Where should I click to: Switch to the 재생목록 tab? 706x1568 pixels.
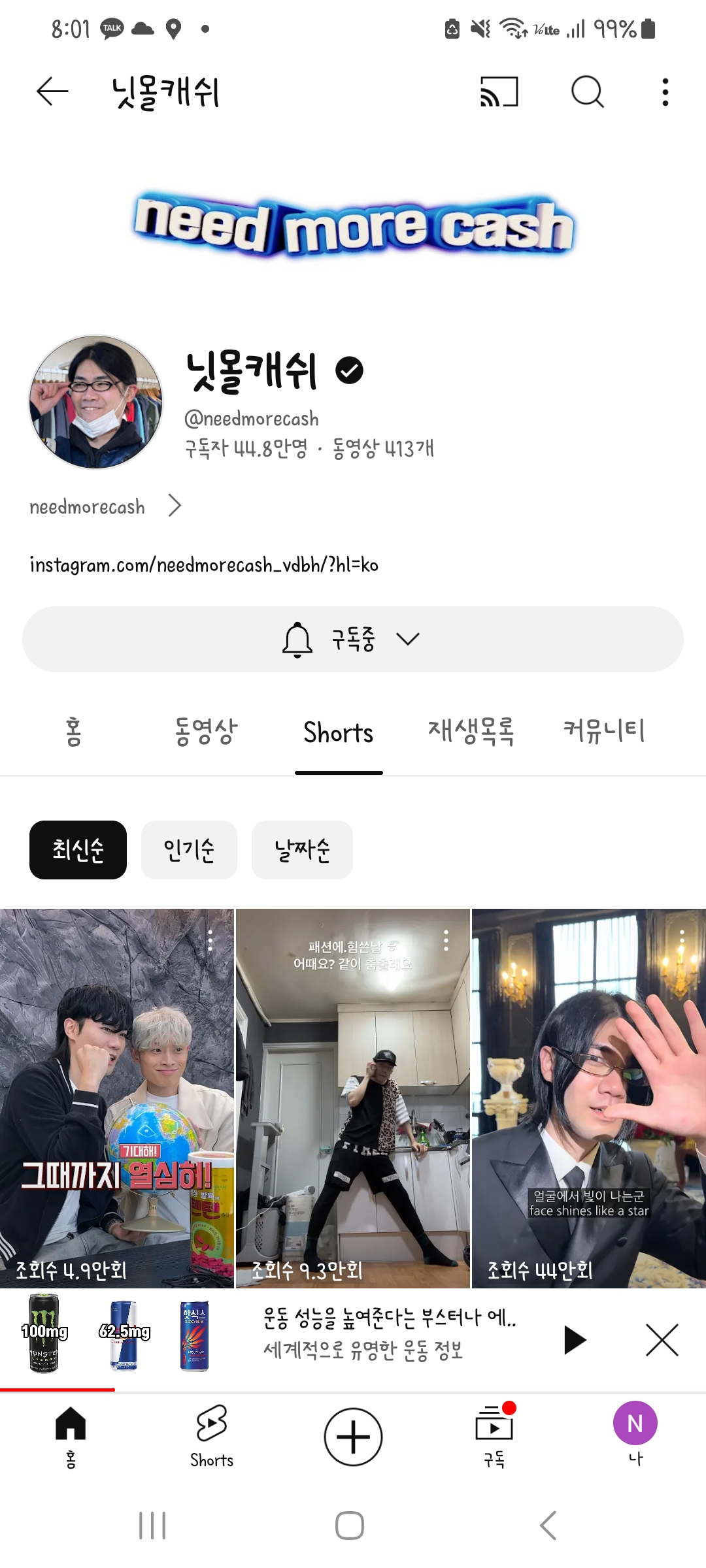(471, 732)
